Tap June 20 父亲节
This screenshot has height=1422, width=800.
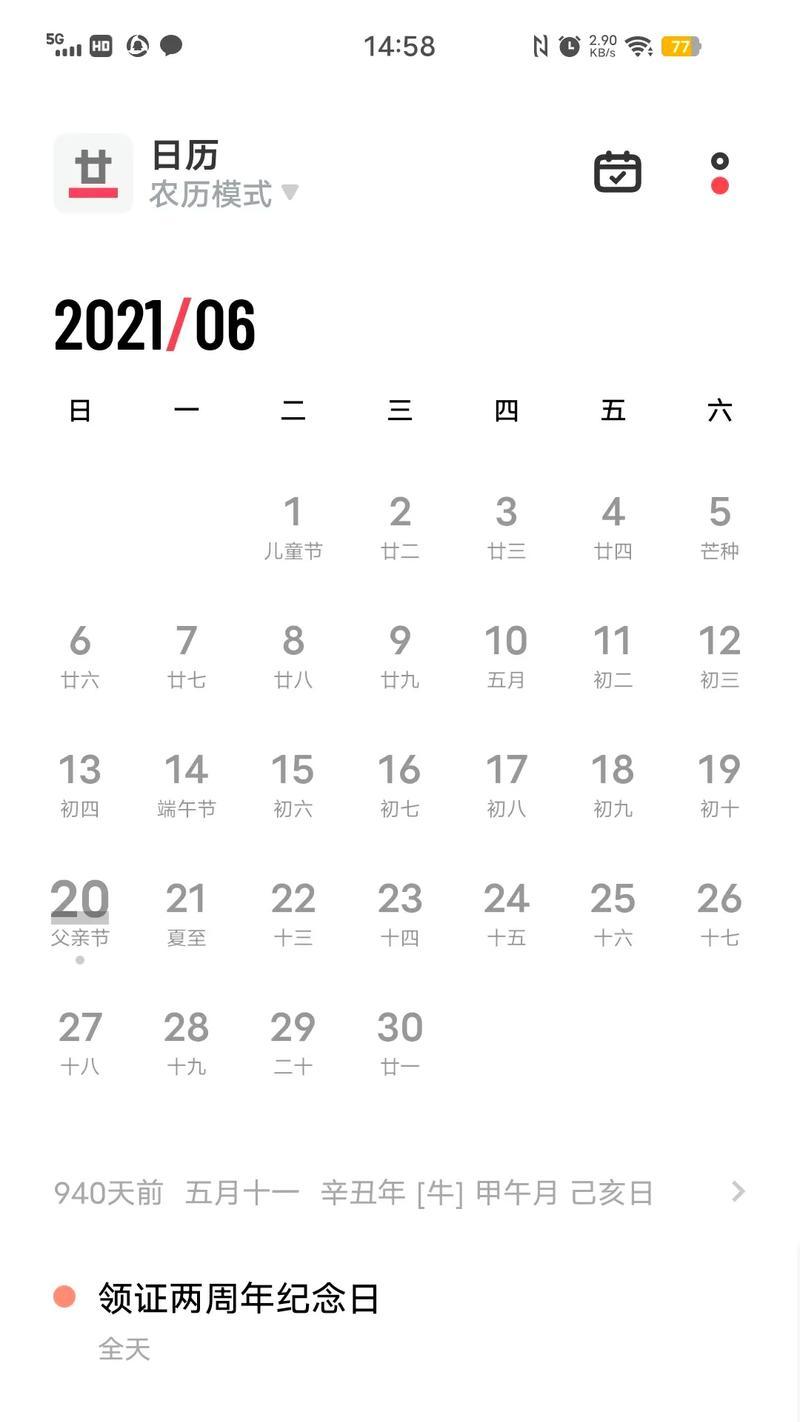pos(80,914)
